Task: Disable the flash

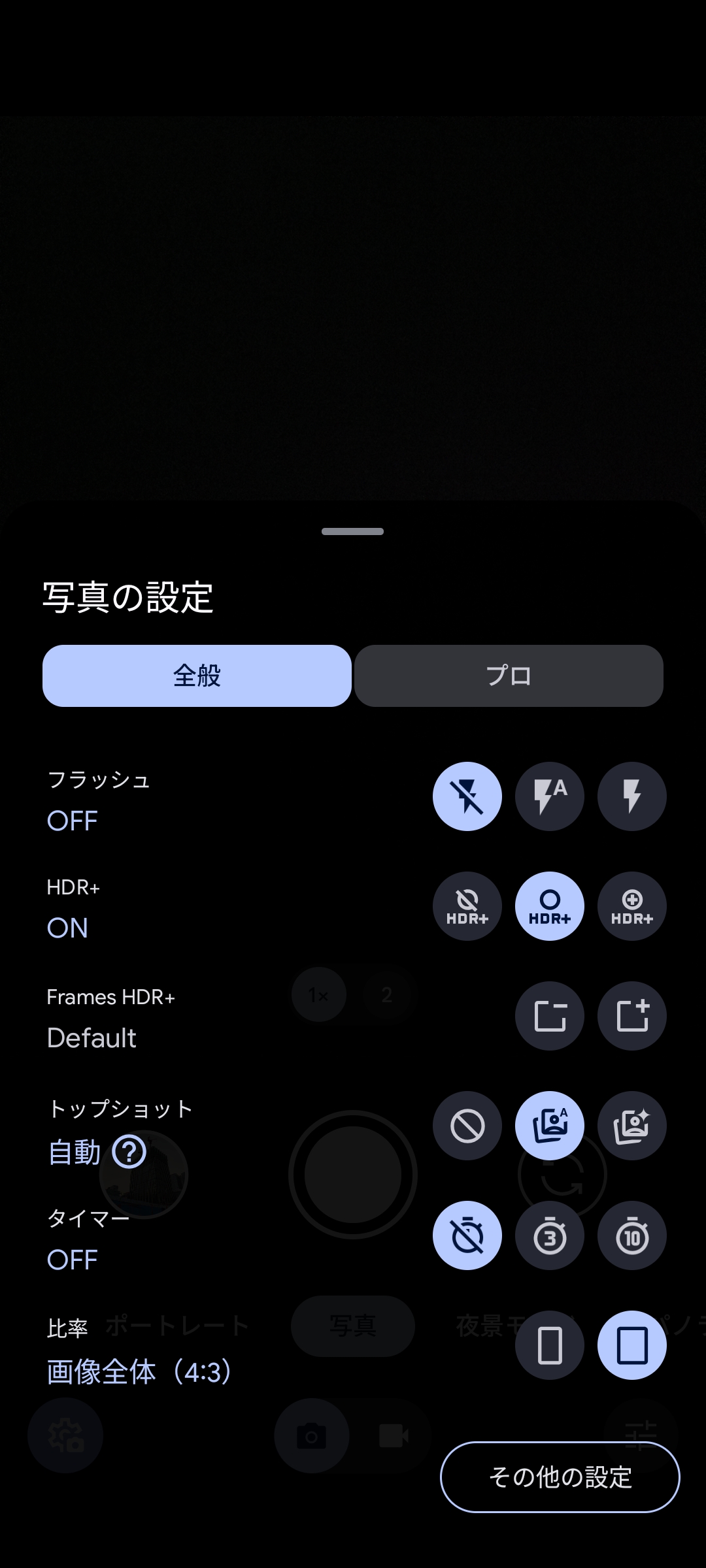Action: (467, 796)
